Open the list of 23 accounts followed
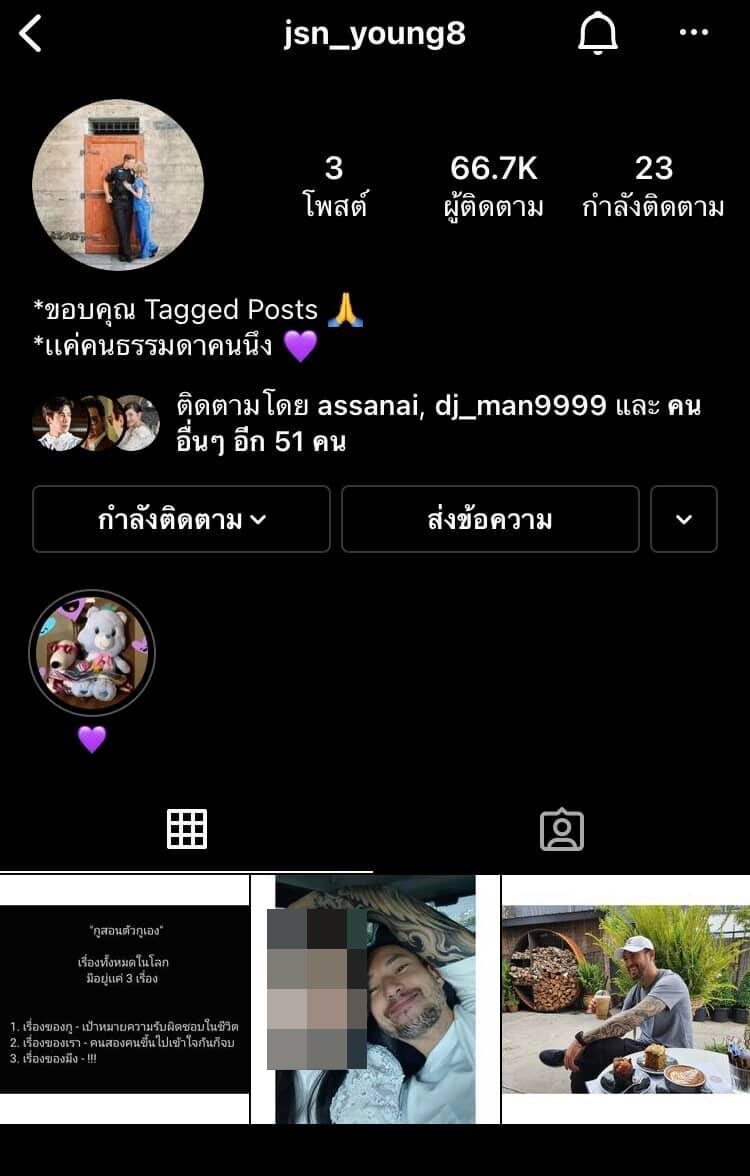 coord(653,186)
